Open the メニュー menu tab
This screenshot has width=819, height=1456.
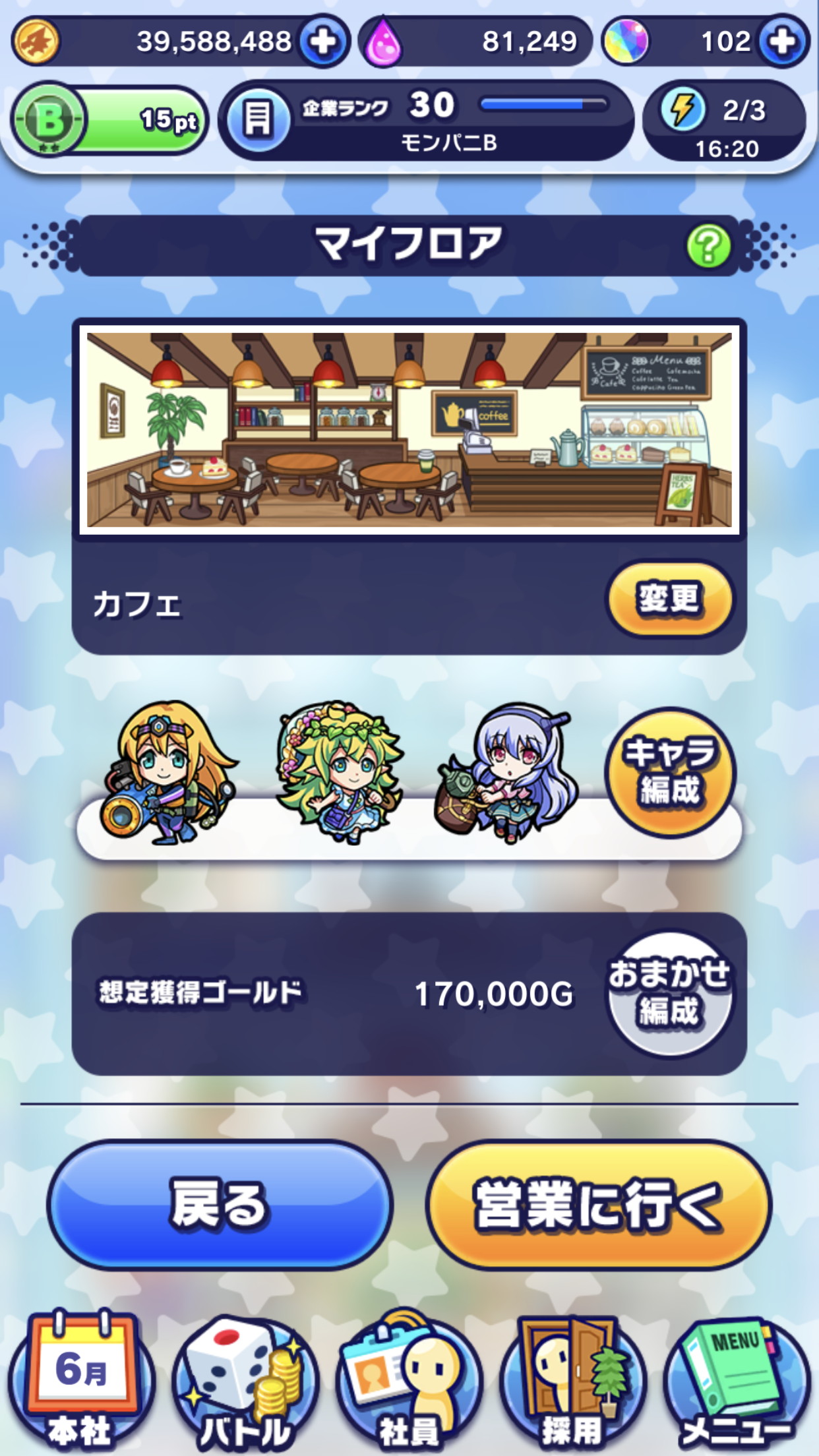[x=737, y=1380]
